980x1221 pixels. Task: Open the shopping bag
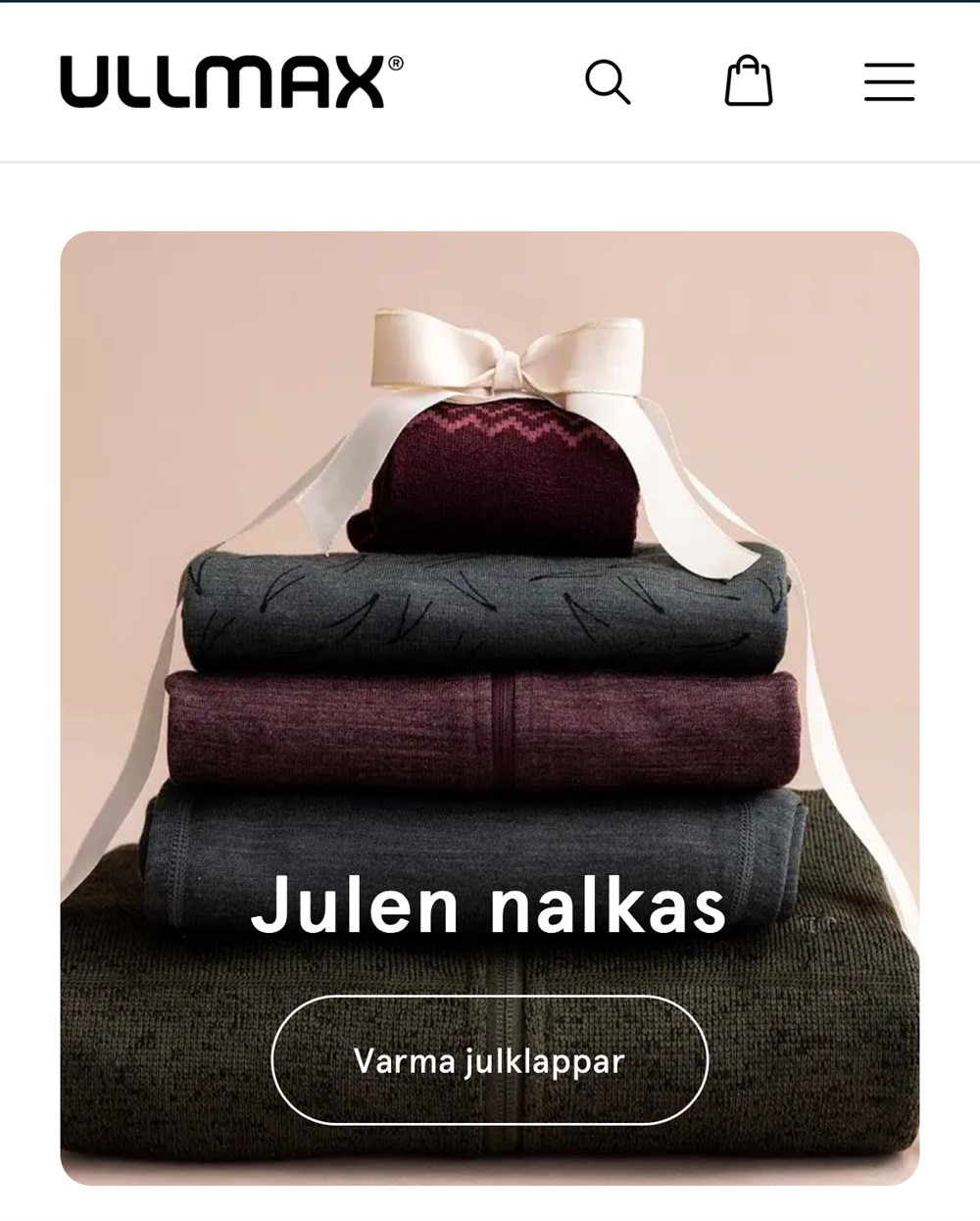click(x=749, y=81)
